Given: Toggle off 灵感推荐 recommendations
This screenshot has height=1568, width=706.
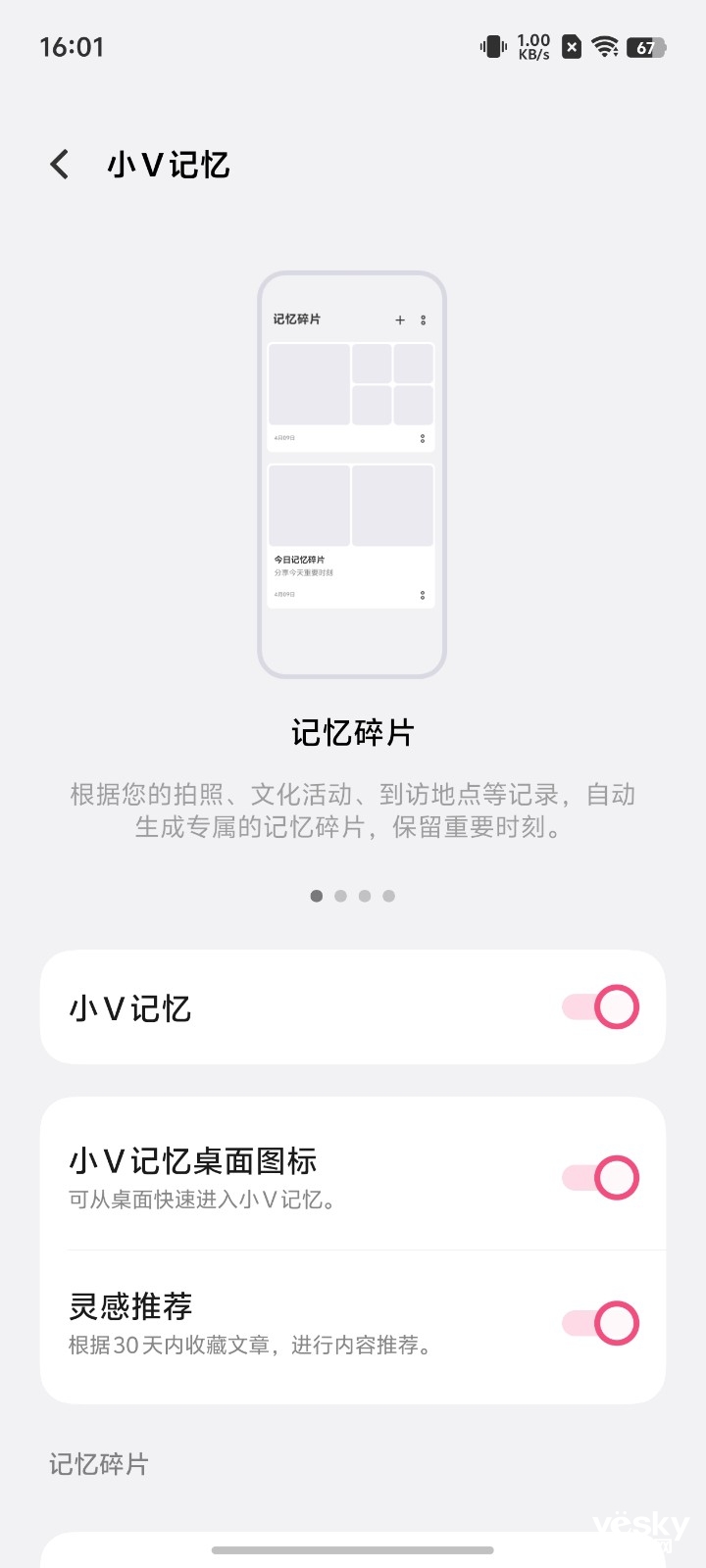Looking at the screenshot, I should (x=600, y=1323).
